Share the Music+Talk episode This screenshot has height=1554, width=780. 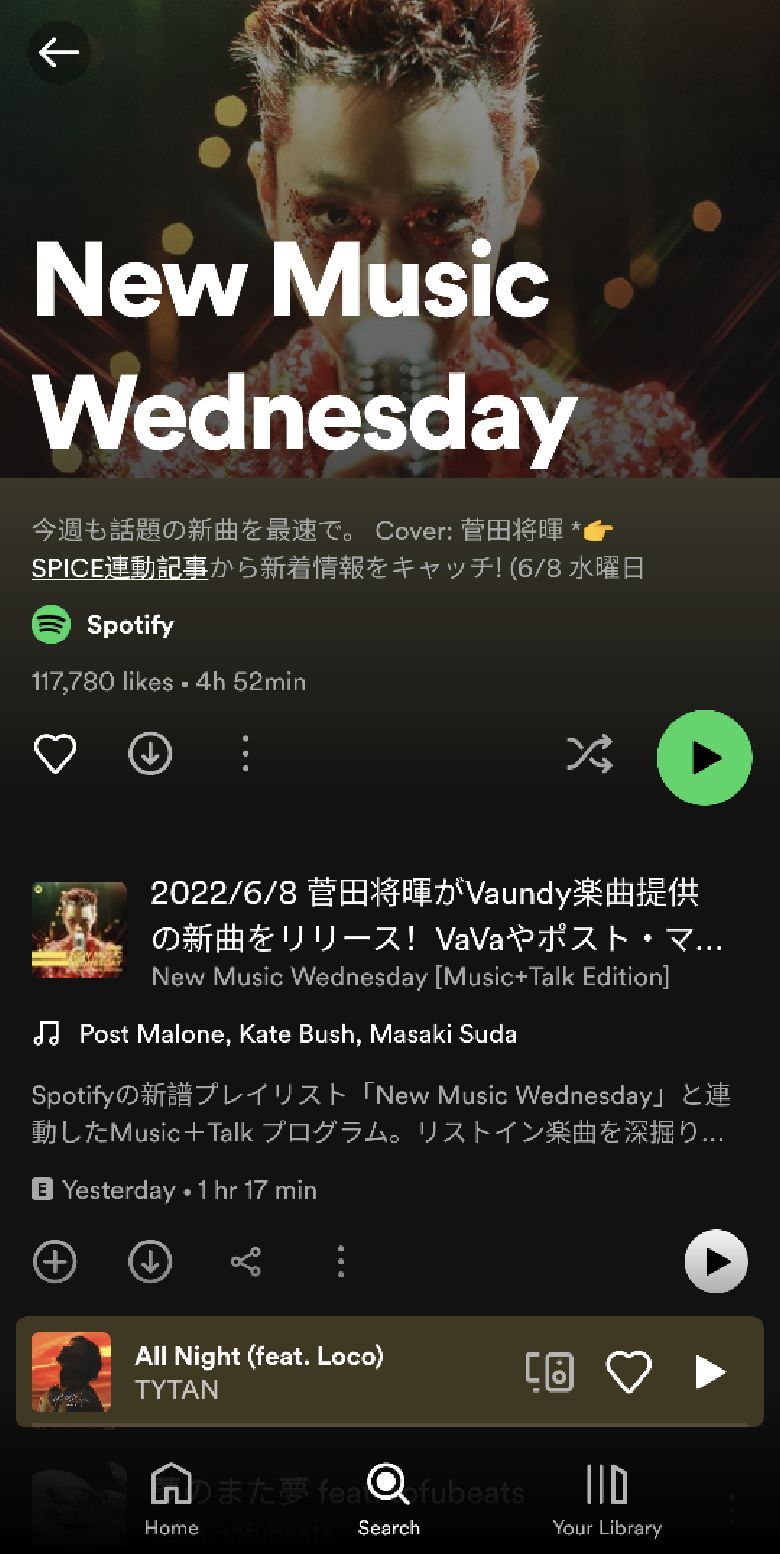point(246,1262)
